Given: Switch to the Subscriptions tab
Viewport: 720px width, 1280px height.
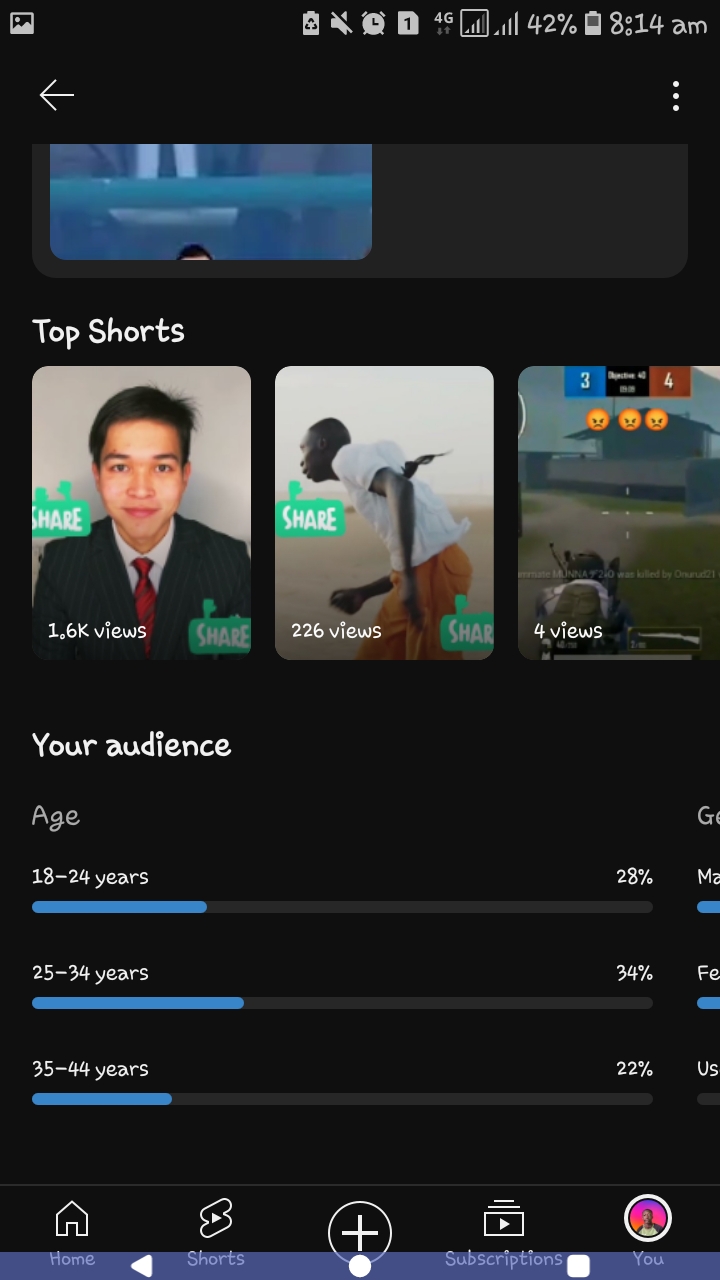Looking at the screenshot, I should (x=503, y=1229).
